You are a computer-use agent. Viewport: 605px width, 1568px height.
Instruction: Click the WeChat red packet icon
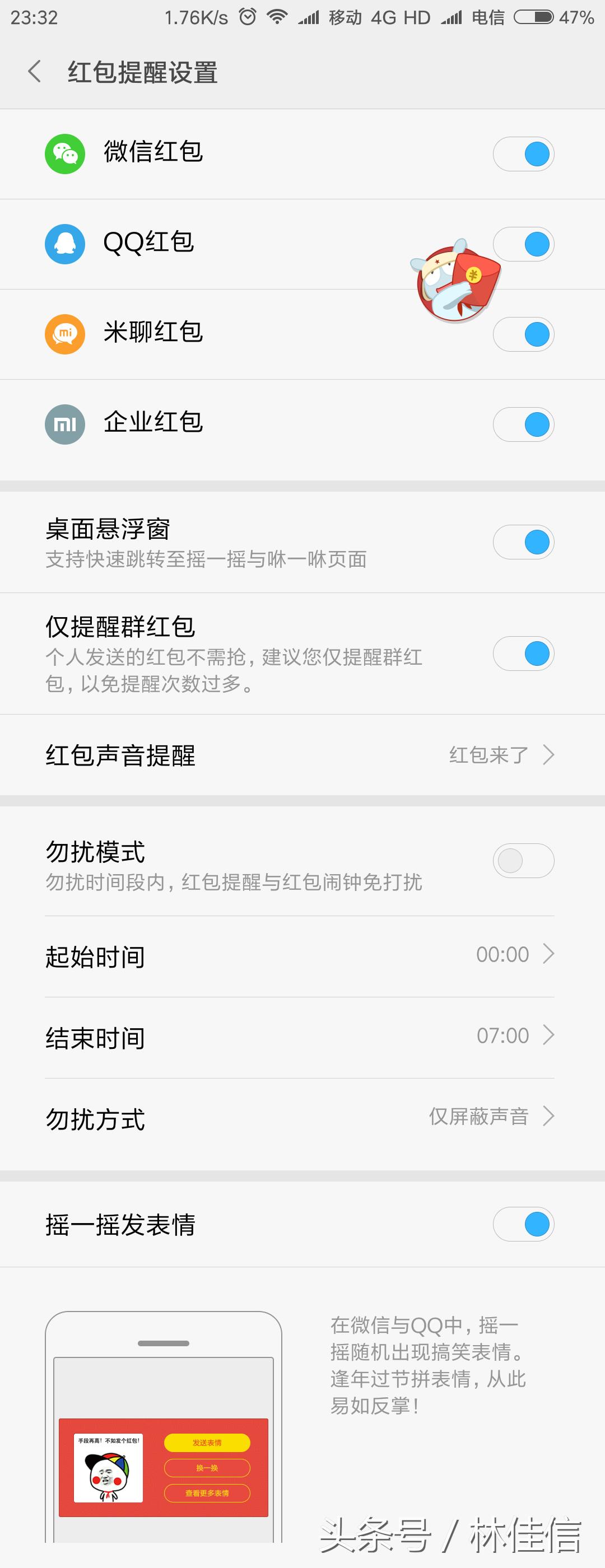(x=64, y=154)
